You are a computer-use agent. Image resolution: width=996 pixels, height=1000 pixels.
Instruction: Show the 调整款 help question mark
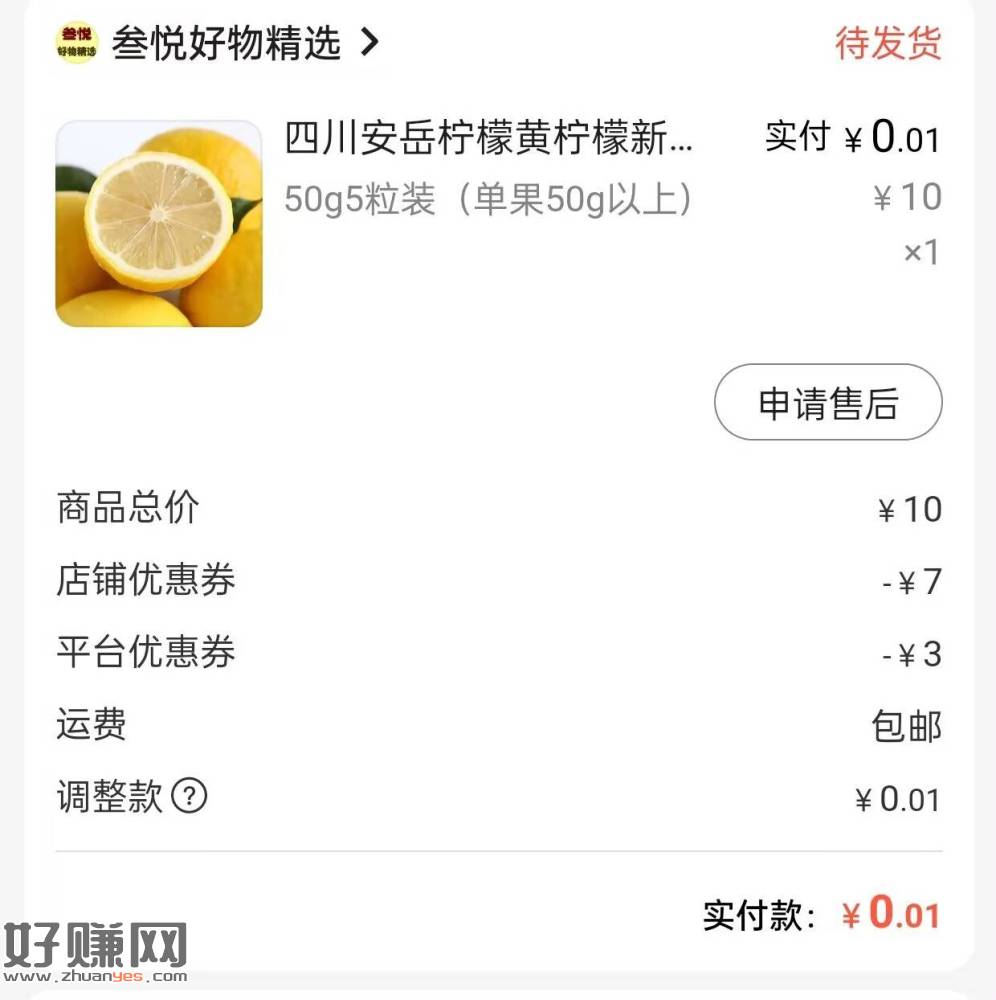[x=189, y=796]
